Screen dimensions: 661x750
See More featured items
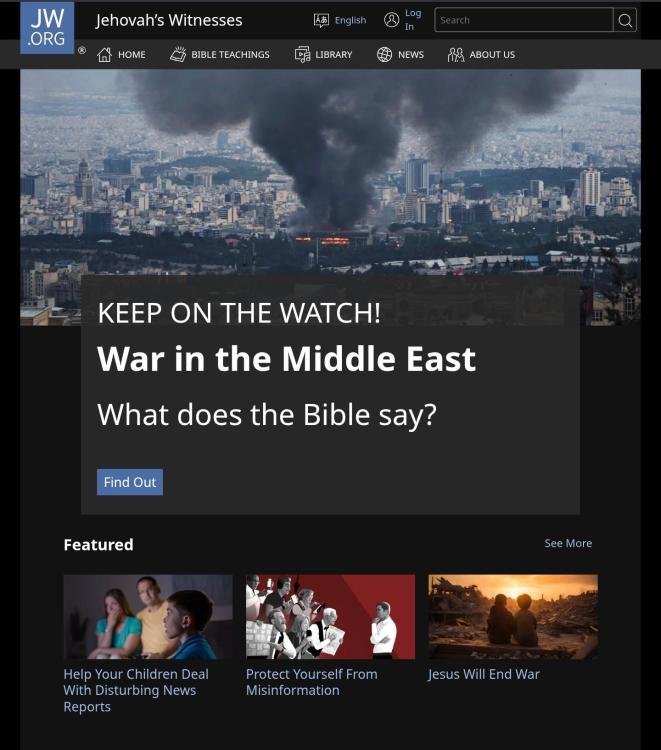[x=568, y=543]
